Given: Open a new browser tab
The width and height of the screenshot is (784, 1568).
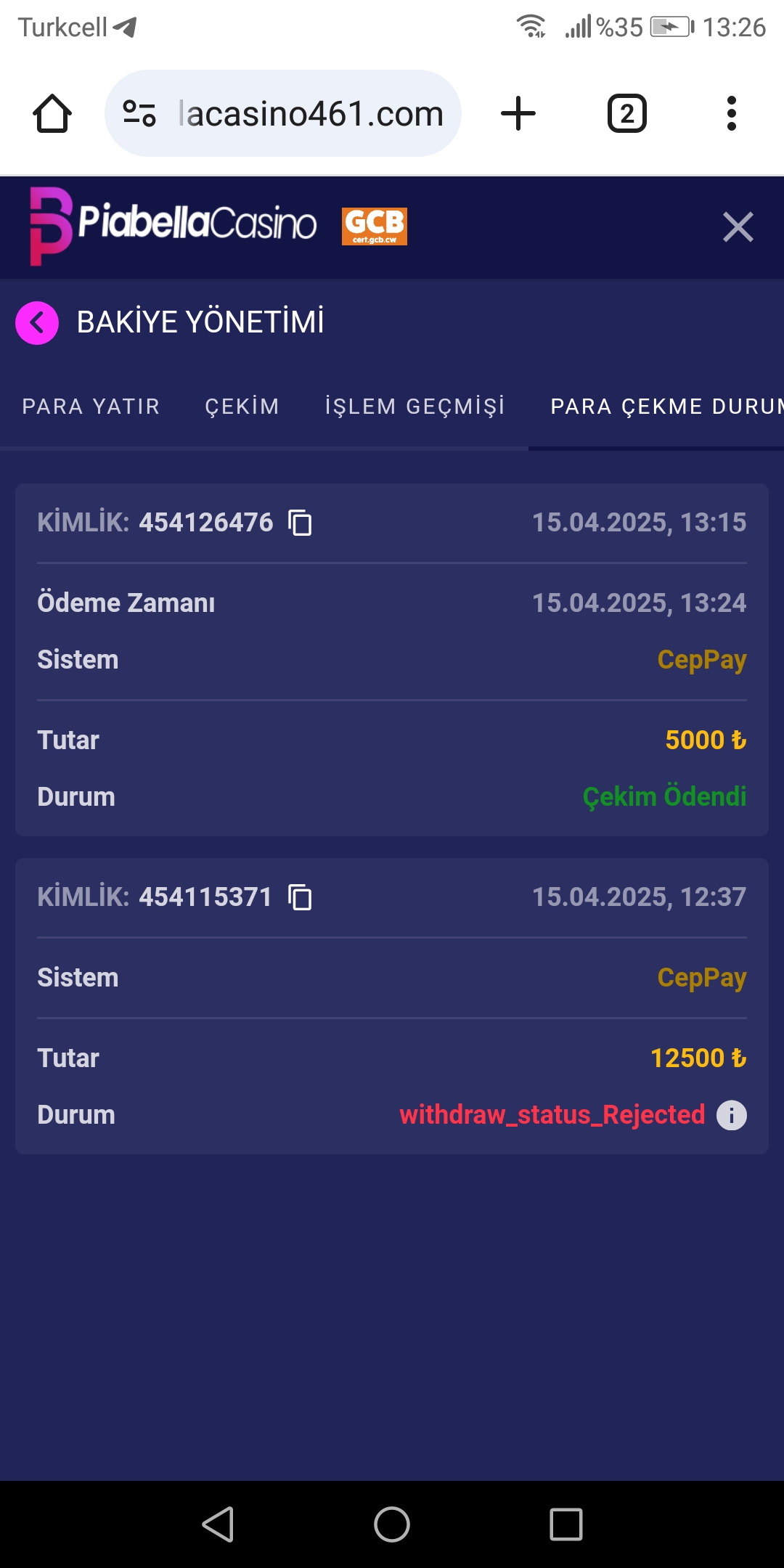Looking at the screenshot, I should (x=518, y=114).
